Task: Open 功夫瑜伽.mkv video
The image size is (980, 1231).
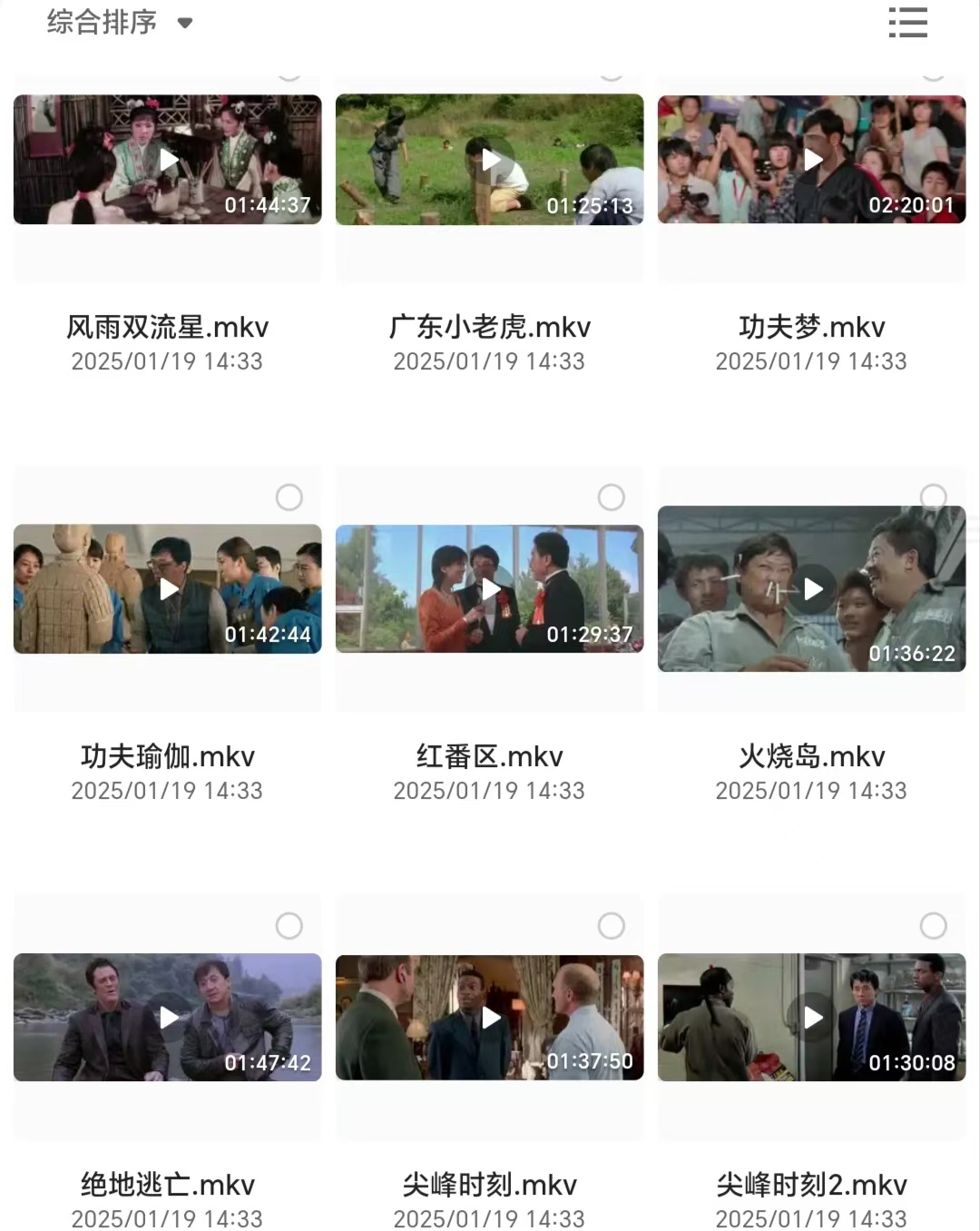Action: (169, 589)
